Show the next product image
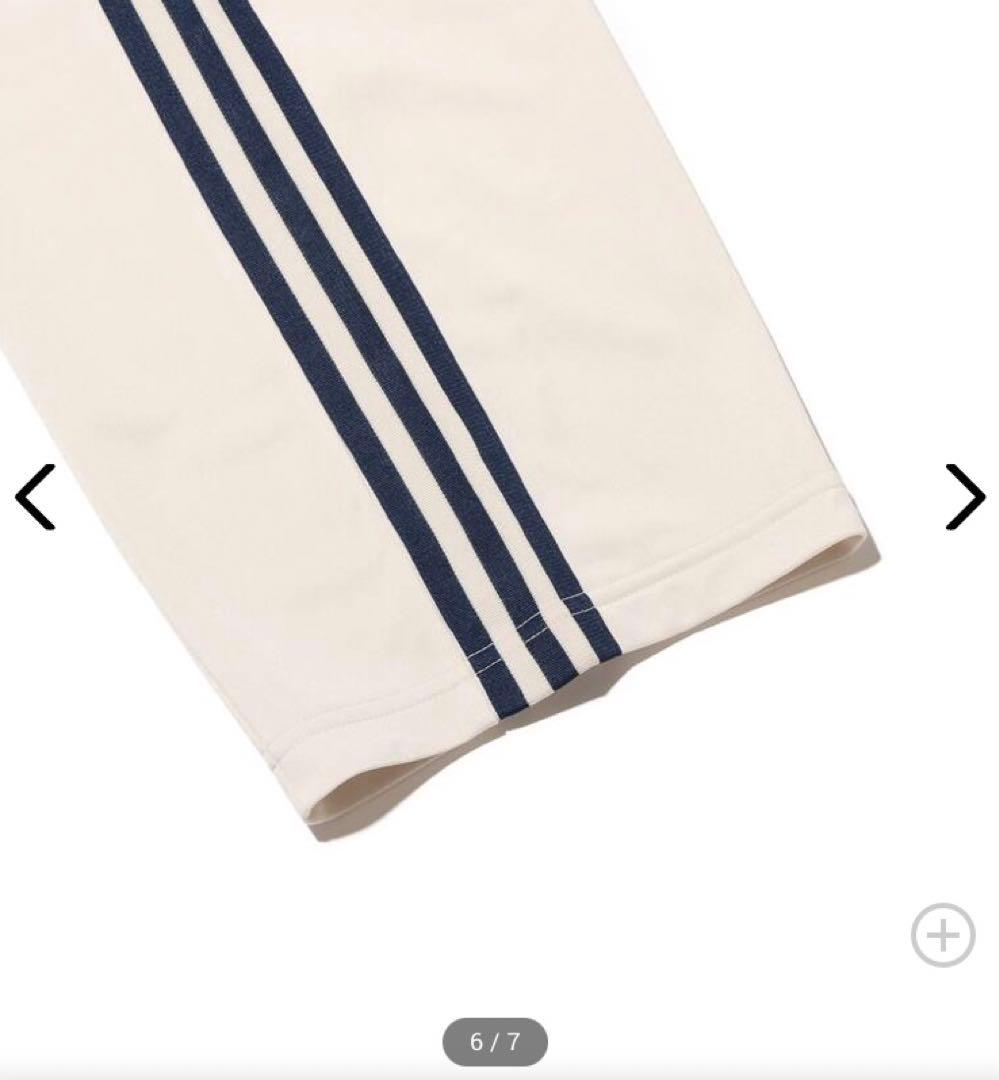Screen dimensions: 999x1080 (964, 496)
